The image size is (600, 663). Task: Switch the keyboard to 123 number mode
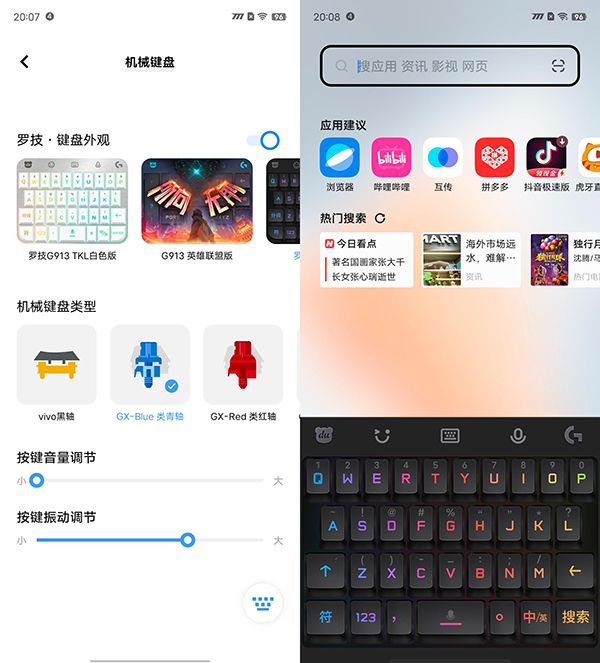[x=366, y=617]
